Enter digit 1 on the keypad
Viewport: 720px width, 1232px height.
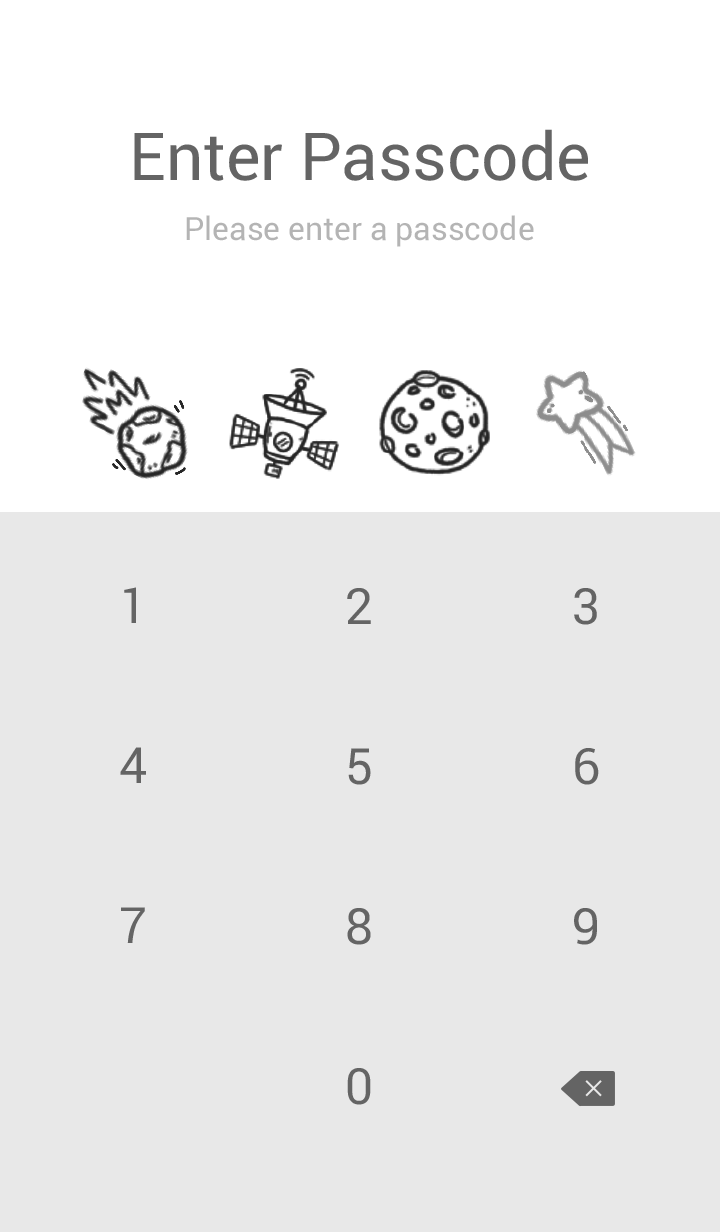[132, 607]
